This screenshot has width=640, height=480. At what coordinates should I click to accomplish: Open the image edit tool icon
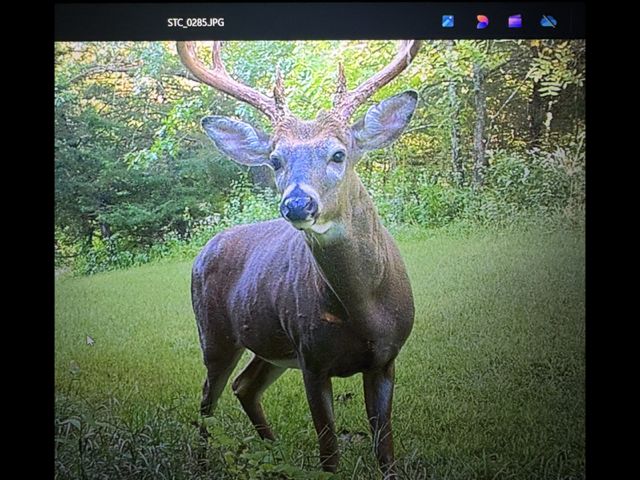(448, 21)
